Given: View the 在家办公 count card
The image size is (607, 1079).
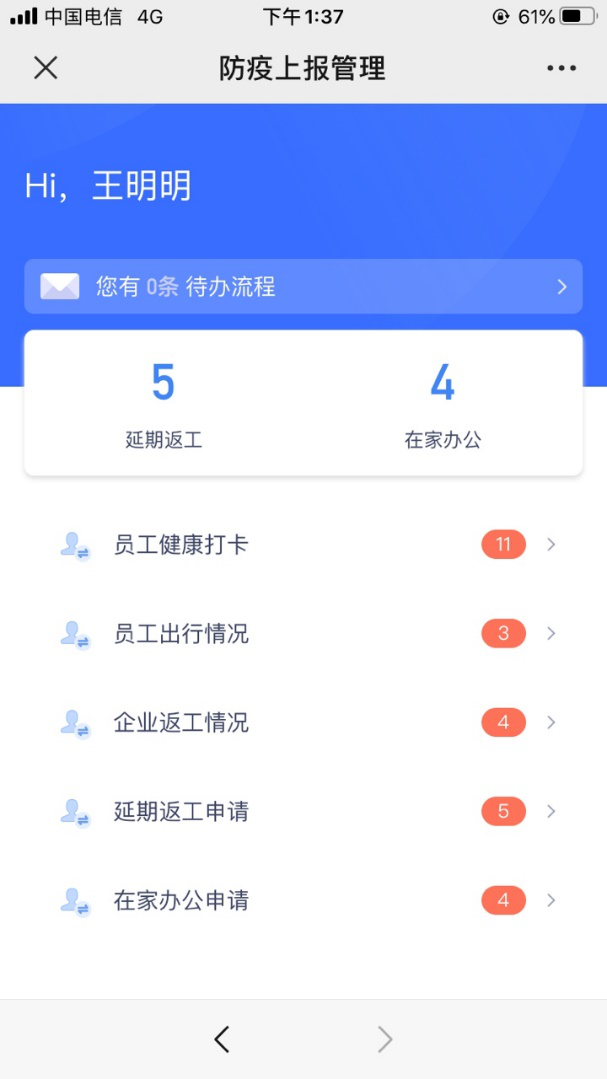Looking at the screenshot, I should click(443, 404).
